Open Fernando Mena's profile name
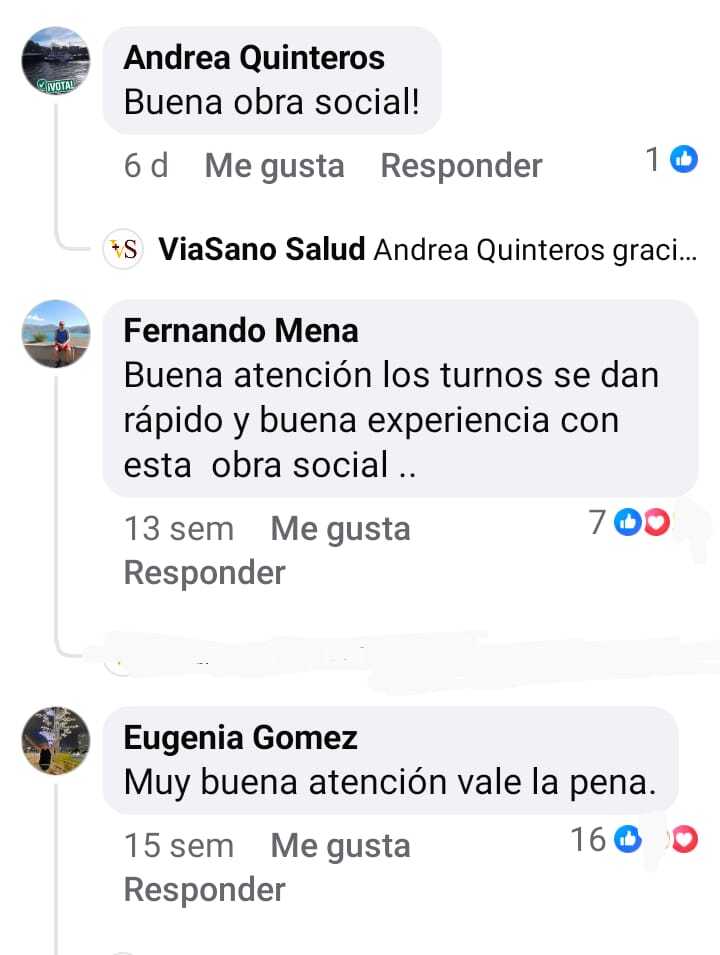Viewport: 720px width, 955px height. pos(240,330)
